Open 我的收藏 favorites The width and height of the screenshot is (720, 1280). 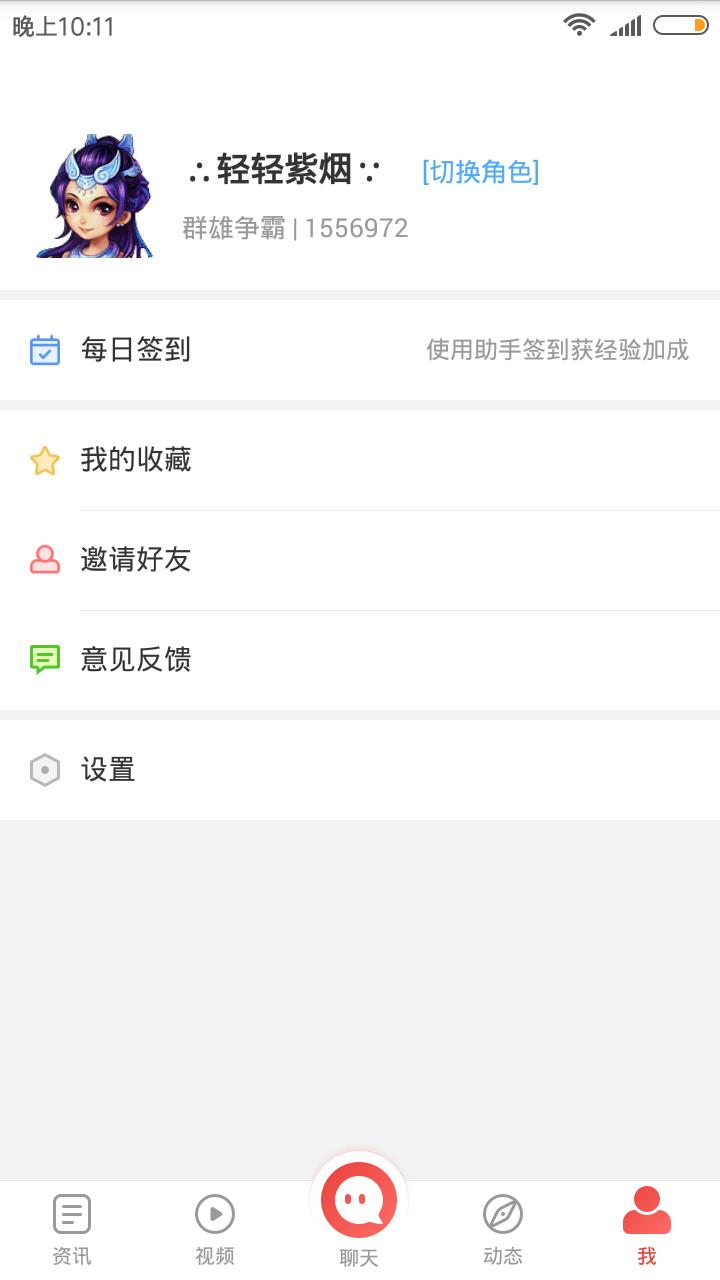pyautogui.click(x=360, y=460)
